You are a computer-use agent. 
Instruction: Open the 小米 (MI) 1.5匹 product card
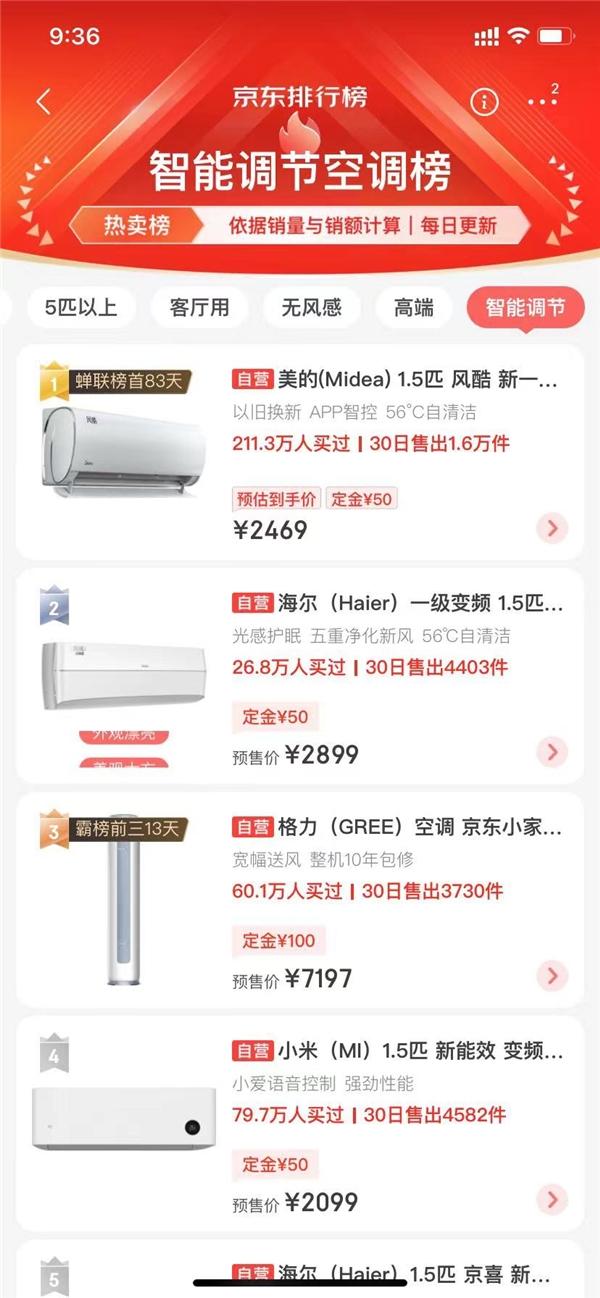pos(300,1124)
